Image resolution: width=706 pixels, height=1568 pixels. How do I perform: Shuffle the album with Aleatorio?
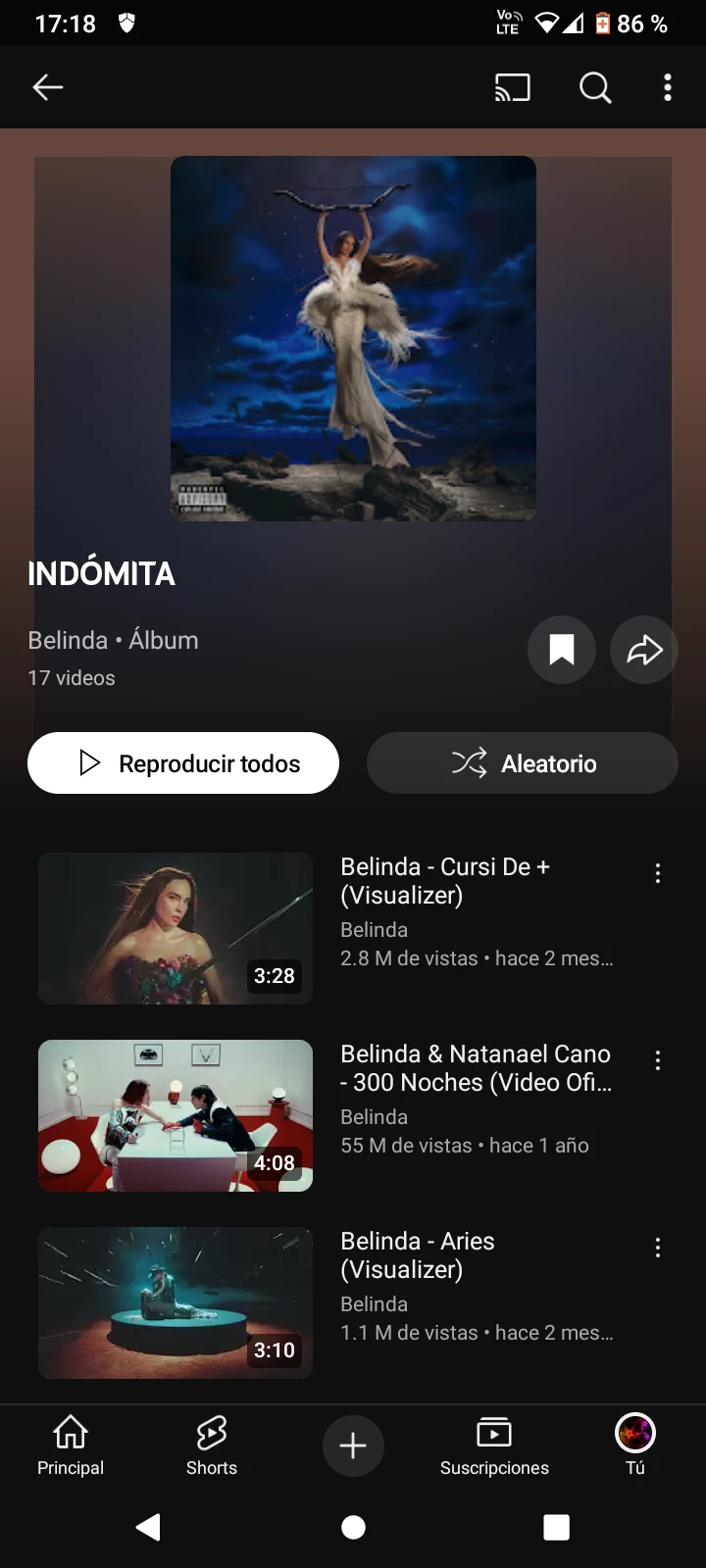522,763
